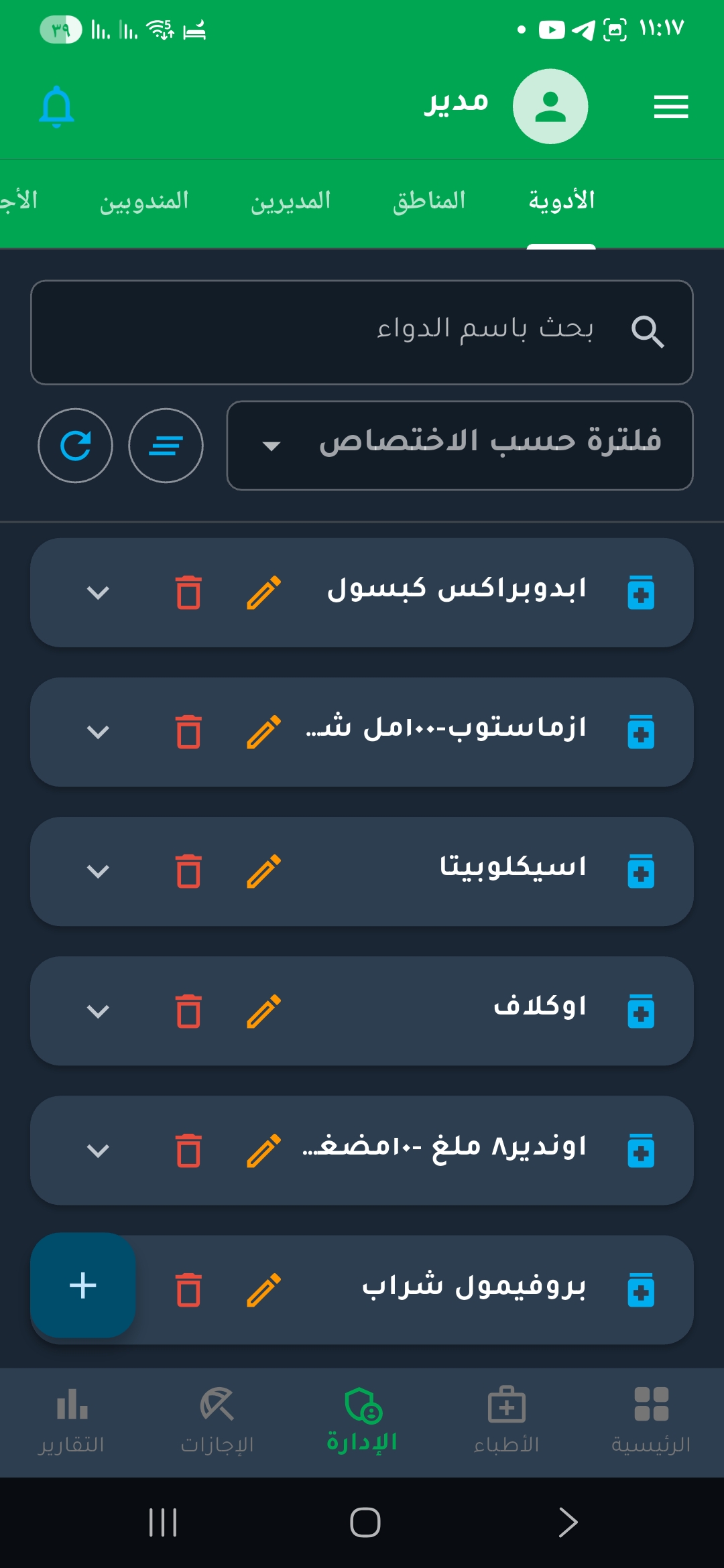Select the refresh icon below the search bar
Image resolution: width=724 pixels, height=1568 pixels.
click(x=76, y=446)
